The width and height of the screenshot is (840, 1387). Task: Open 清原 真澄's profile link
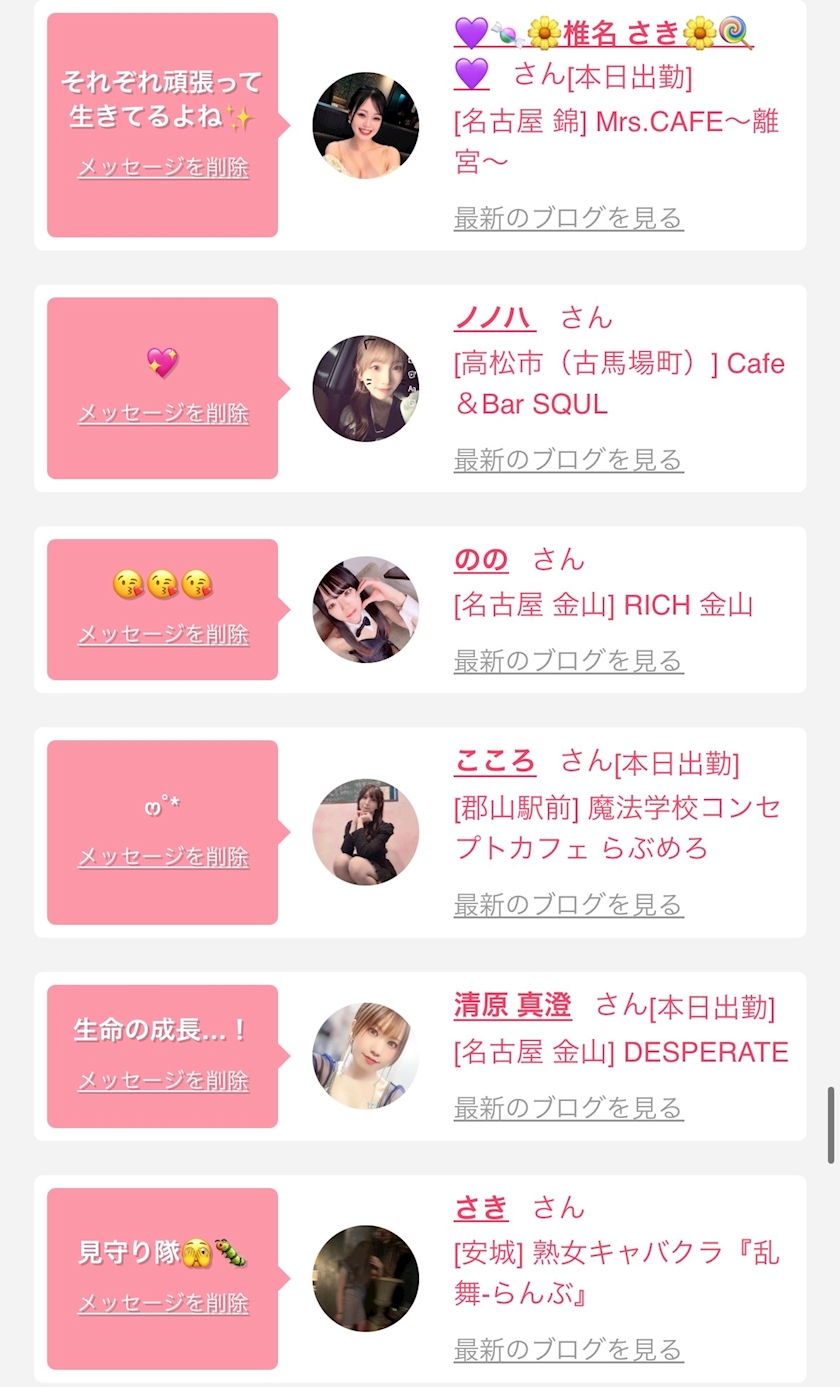(x=513, y=1006)
